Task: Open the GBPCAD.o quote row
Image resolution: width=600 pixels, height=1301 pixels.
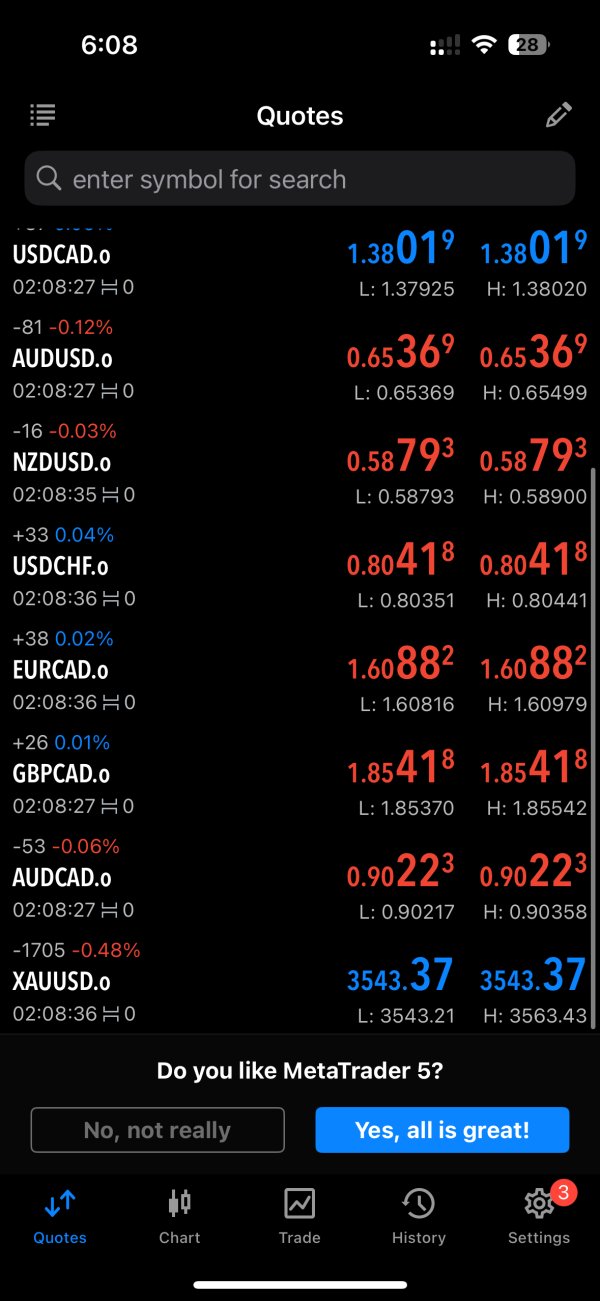Action: click(x=300, y=776)
